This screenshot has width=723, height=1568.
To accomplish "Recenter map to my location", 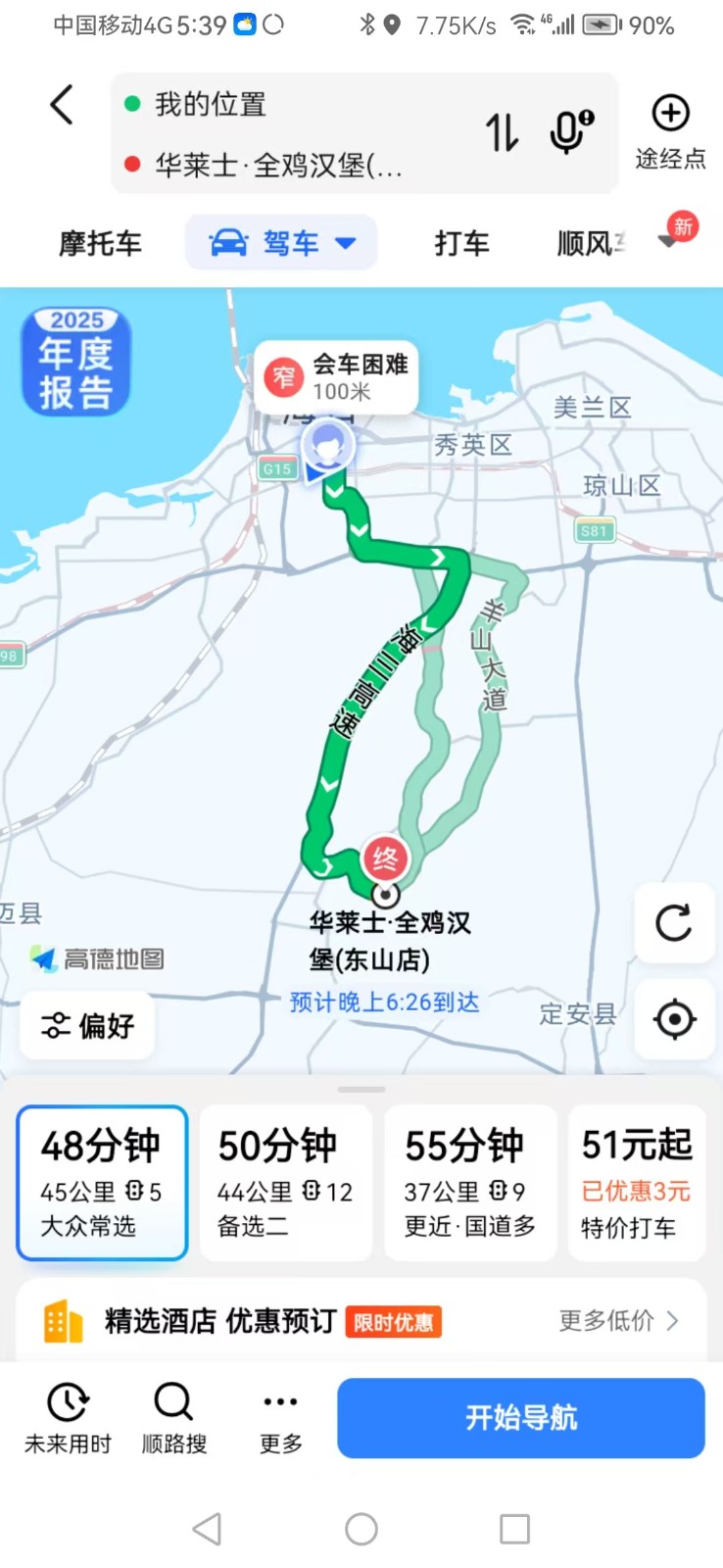I will [x=674, y=1019].
